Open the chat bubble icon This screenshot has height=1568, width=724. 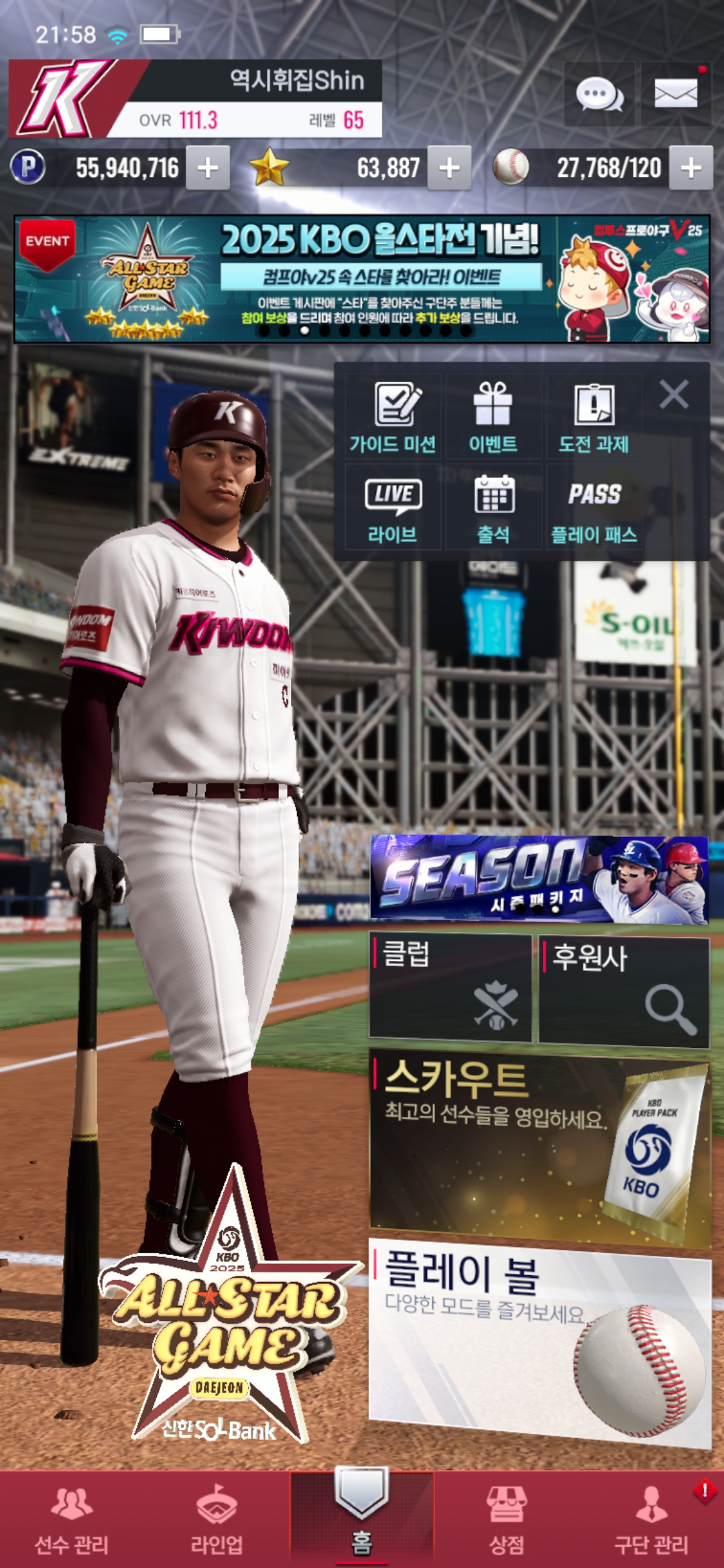click(599, 94)
